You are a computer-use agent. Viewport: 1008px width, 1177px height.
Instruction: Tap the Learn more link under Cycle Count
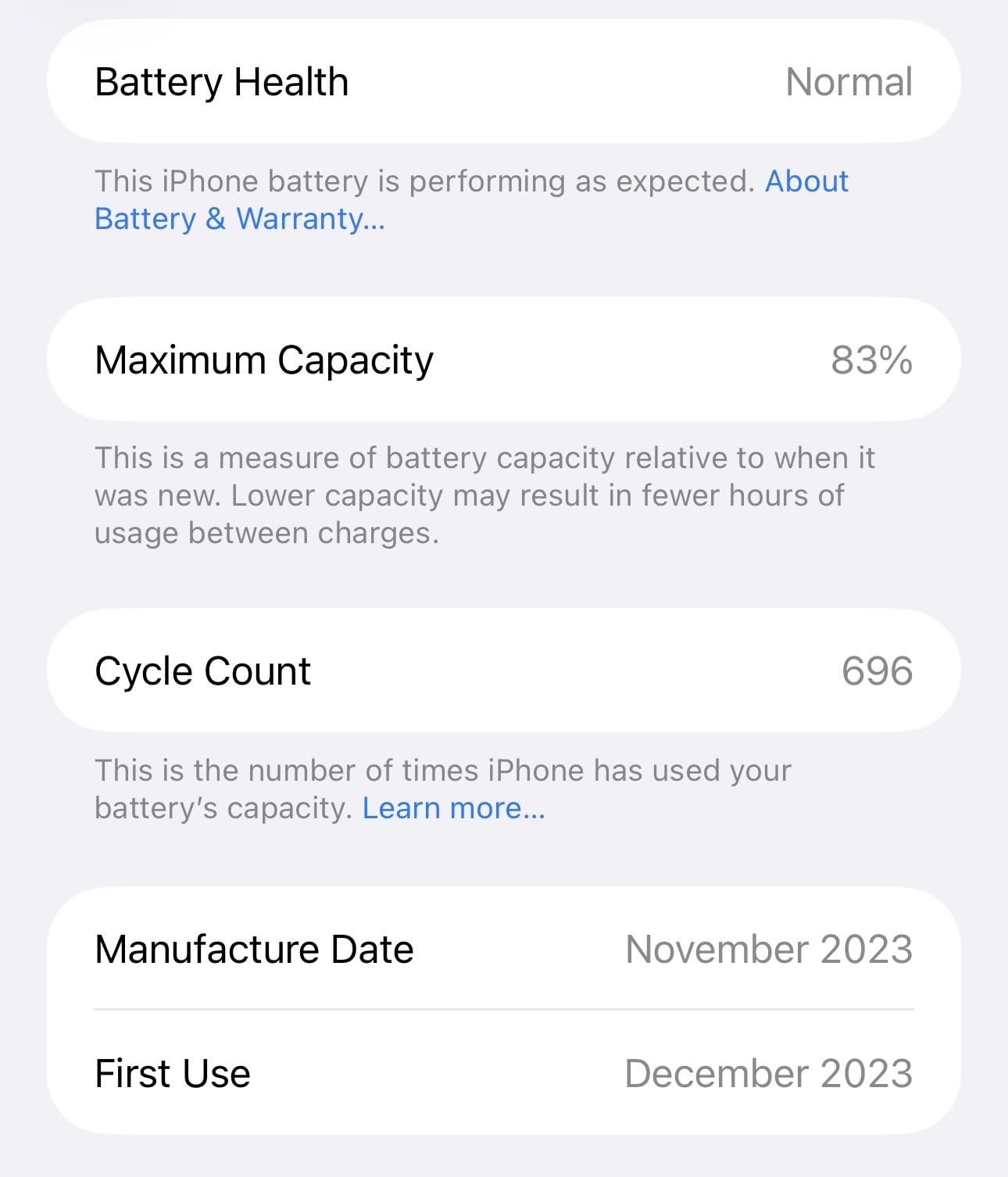point(453,807)
